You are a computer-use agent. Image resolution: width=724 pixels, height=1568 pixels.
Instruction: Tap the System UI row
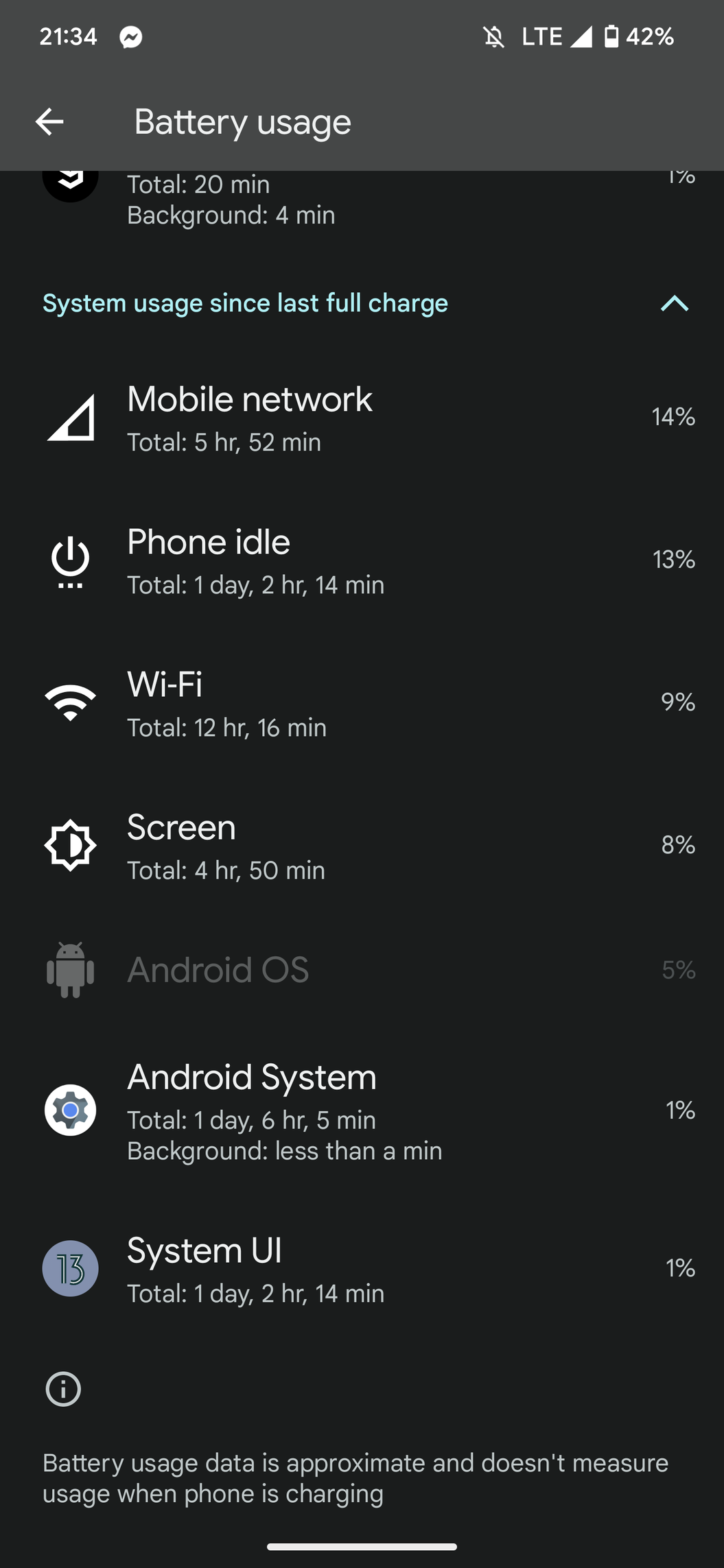click(x=362, y=1269)
